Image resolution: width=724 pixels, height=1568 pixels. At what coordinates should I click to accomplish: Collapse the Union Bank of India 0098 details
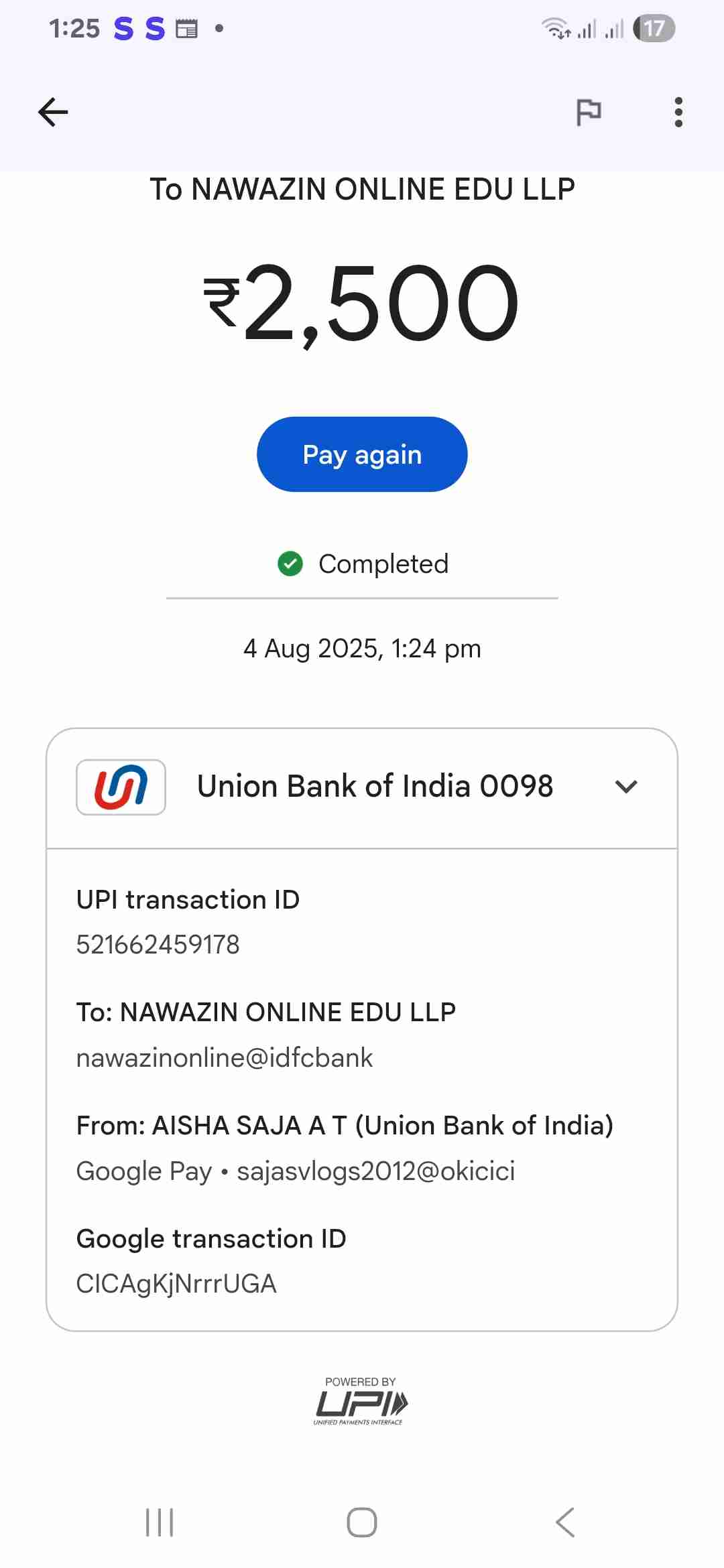(x=625, y=786)
